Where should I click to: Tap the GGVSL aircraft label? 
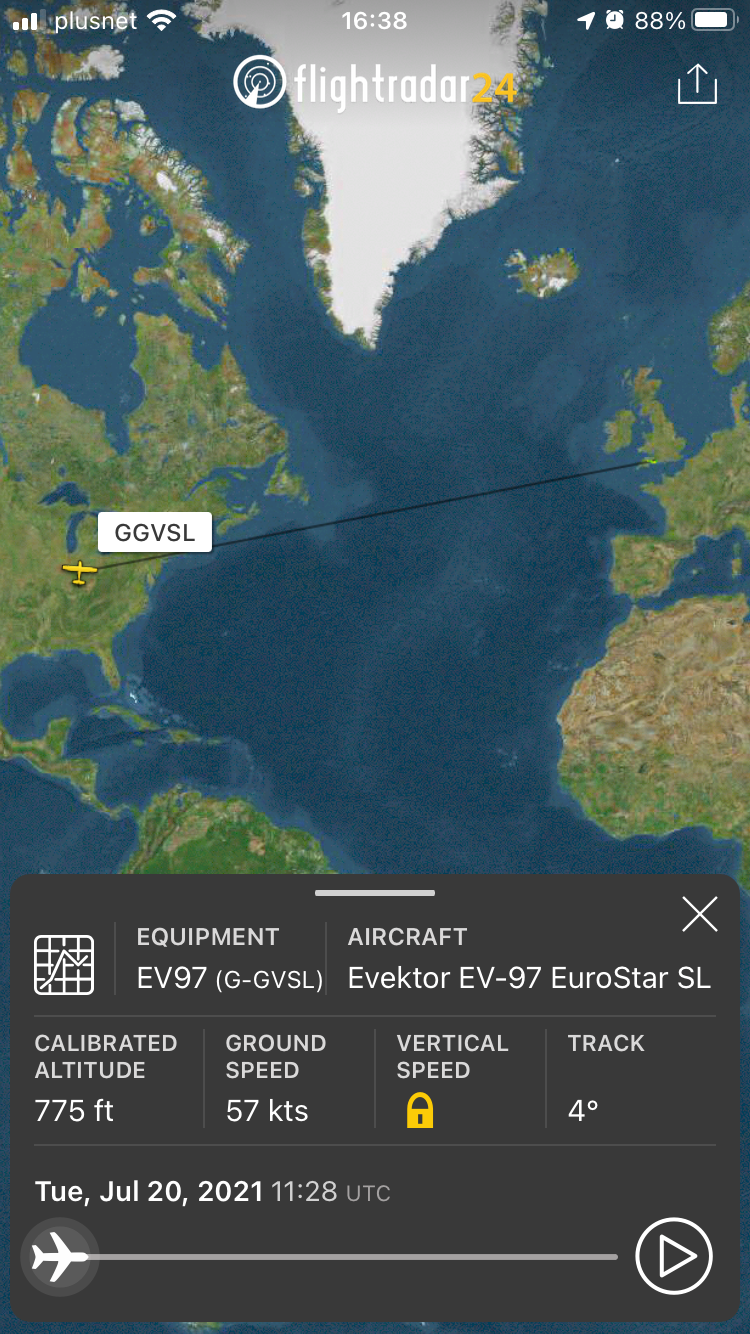(155, 532)
